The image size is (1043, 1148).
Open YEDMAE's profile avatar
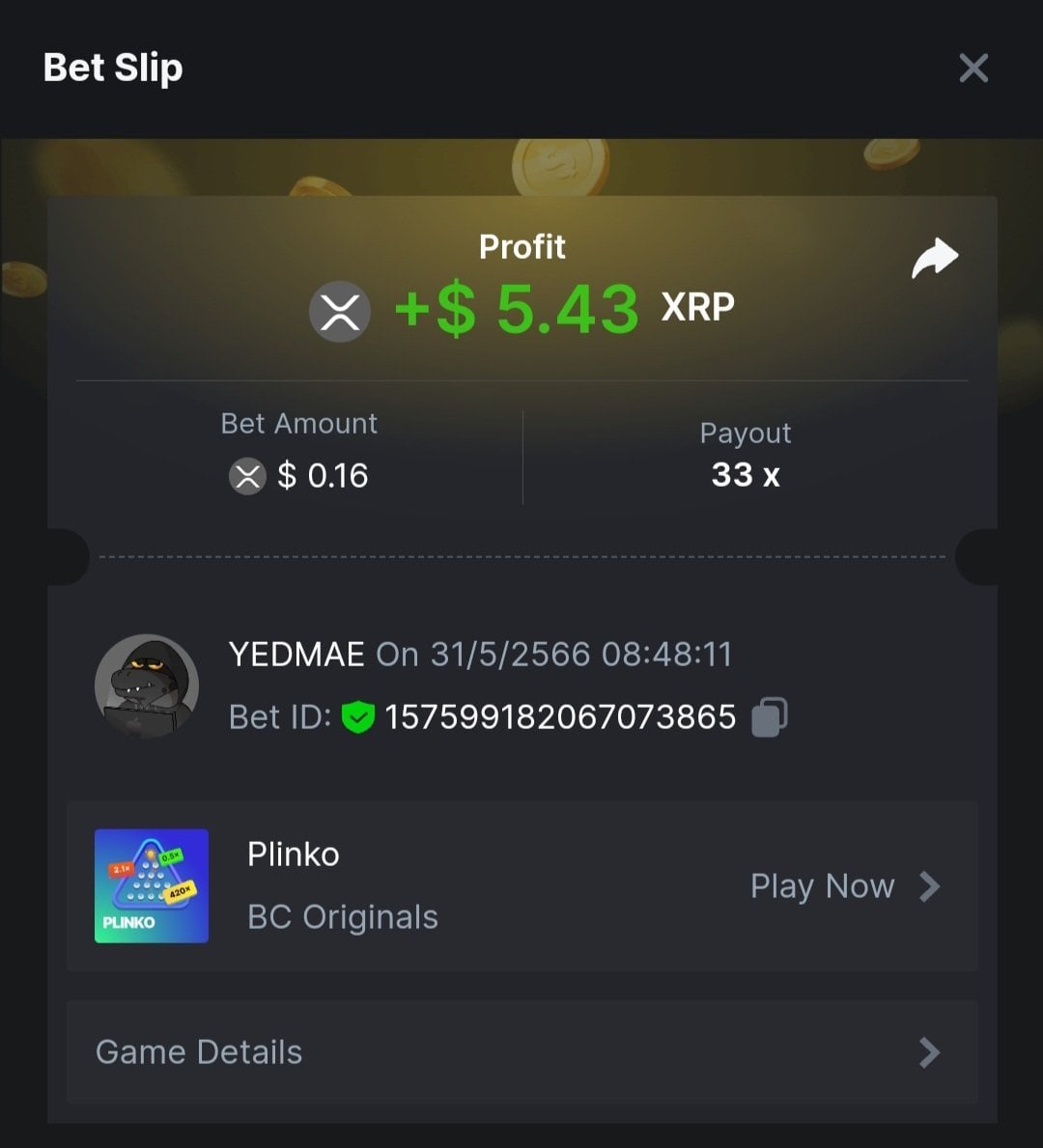[147, 686]
